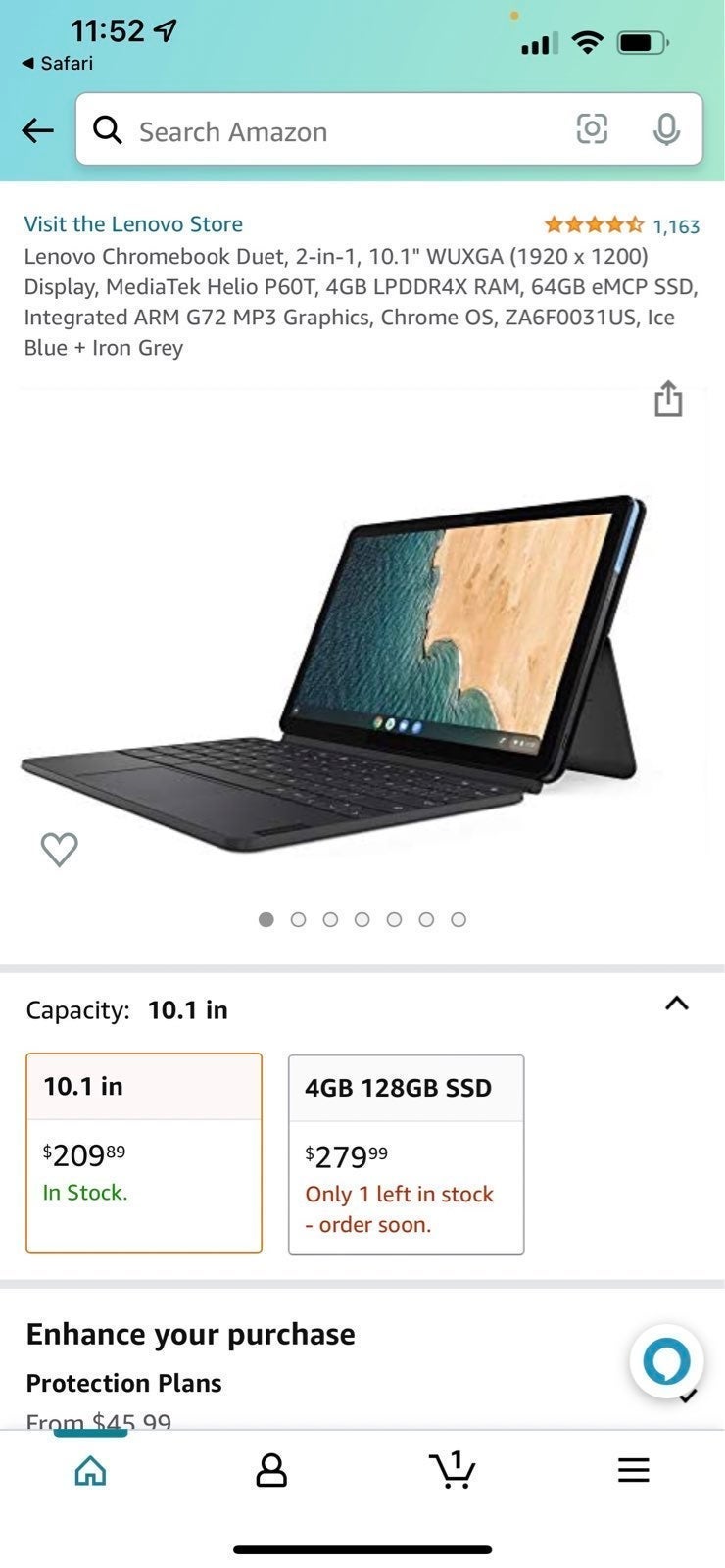The height and width of the screenshot is (1568, 725).
Task: Share this product
Action: pyautogui.click(x=668, y=398)
